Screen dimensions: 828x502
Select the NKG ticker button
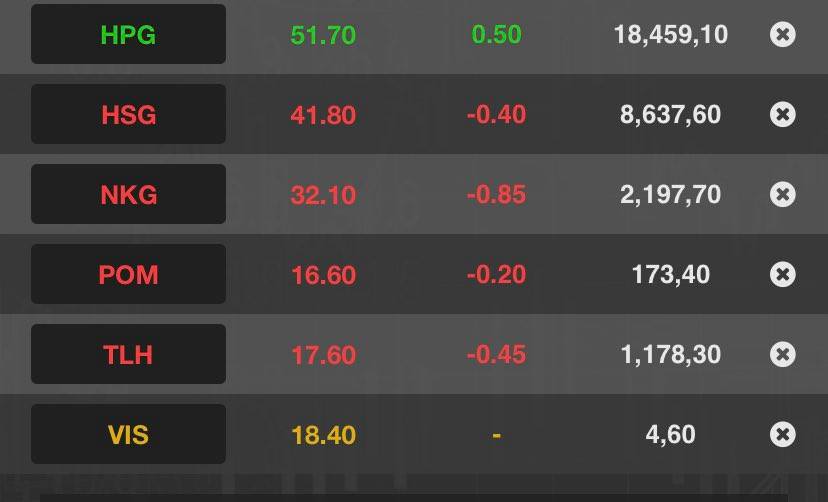point(128,194)
